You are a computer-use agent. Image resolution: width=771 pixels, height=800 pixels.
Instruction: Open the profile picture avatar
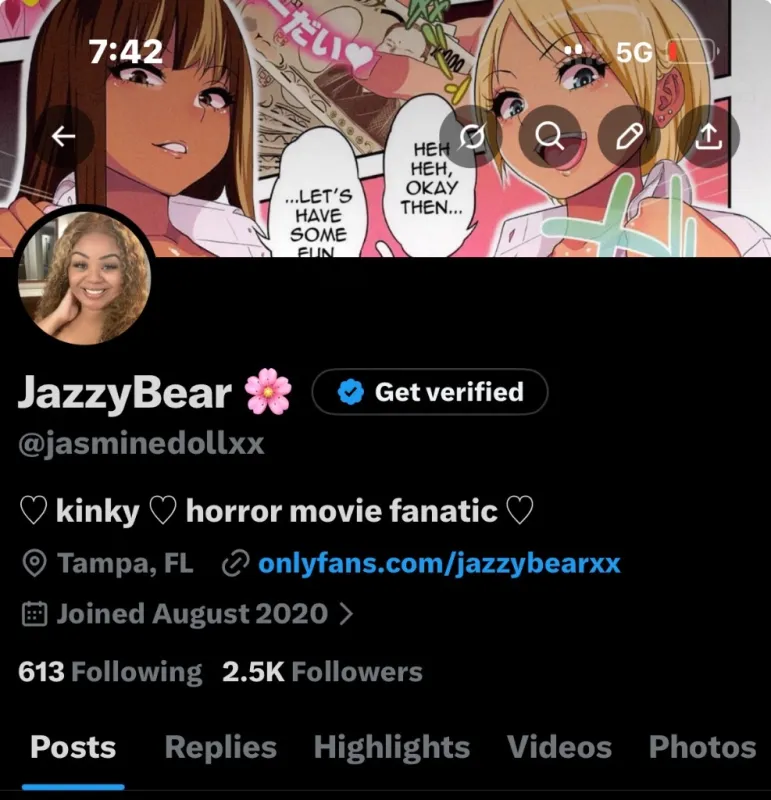[x=84, y=277]
